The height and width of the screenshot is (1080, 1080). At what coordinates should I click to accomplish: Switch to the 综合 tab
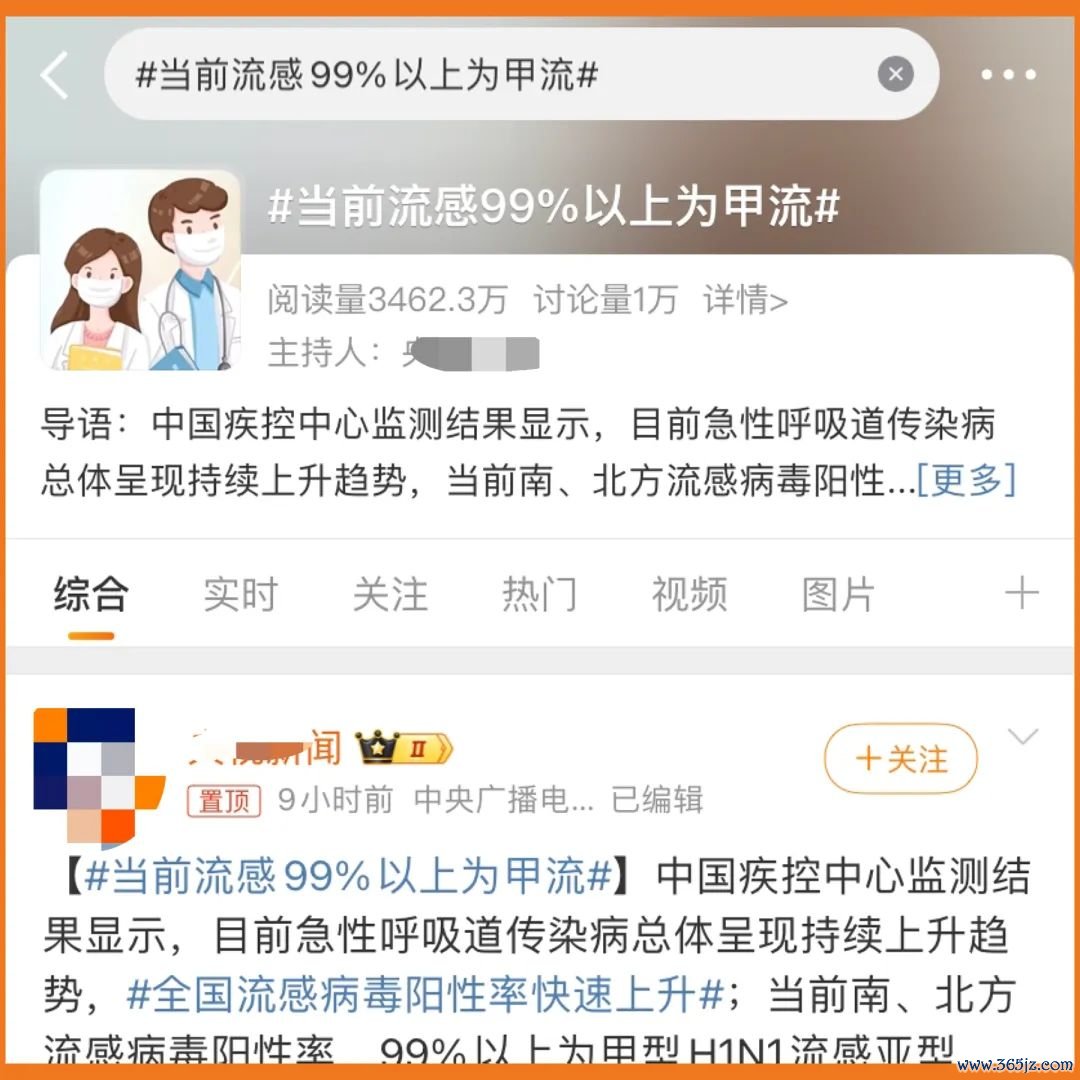click(x=91, y=595)
